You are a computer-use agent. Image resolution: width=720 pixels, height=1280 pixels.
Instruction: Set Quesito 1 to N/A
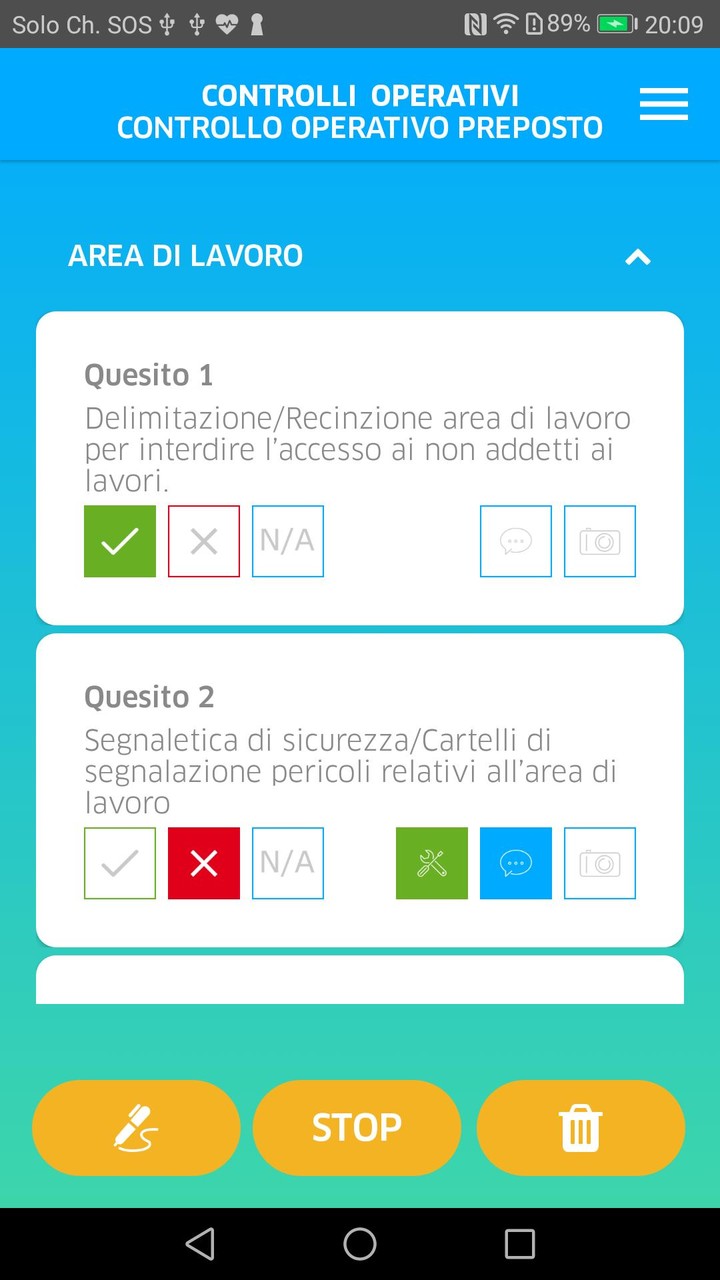(x=288, y=541)
